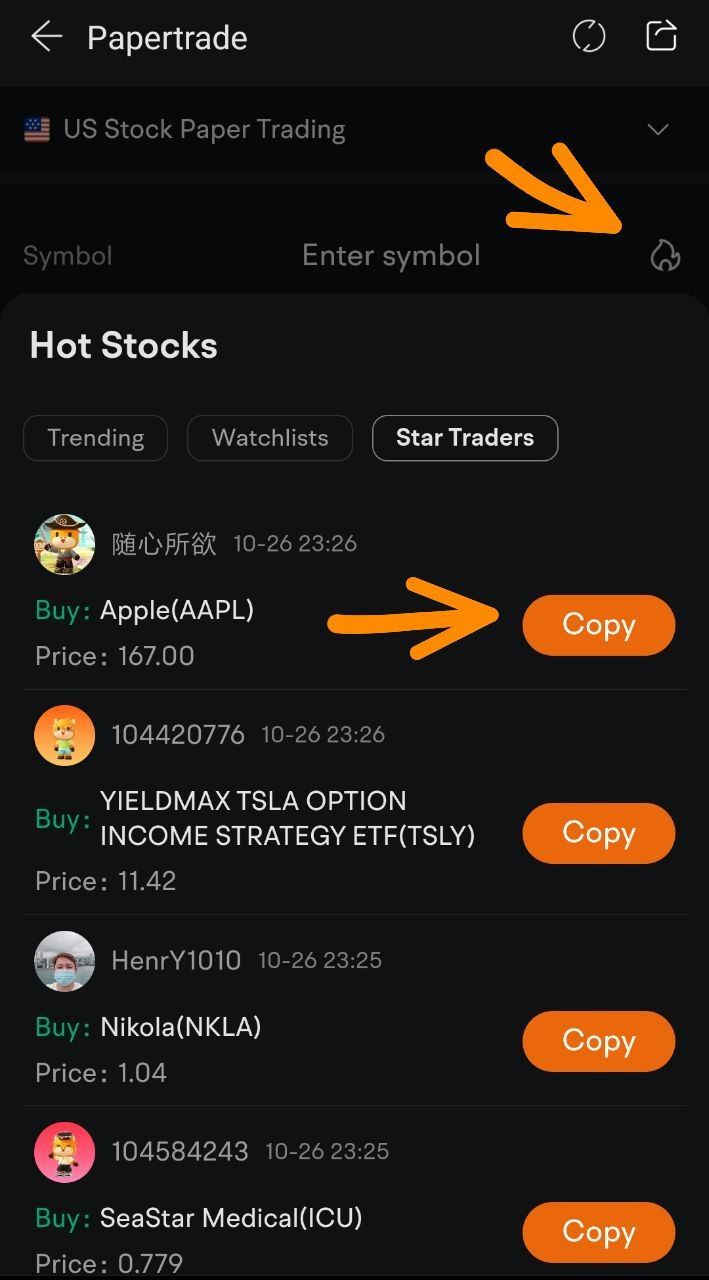This screenshot has height=1280, width=709.
Task: Copy the TSLY ETF trade
Action: click(x=598, y=833)
